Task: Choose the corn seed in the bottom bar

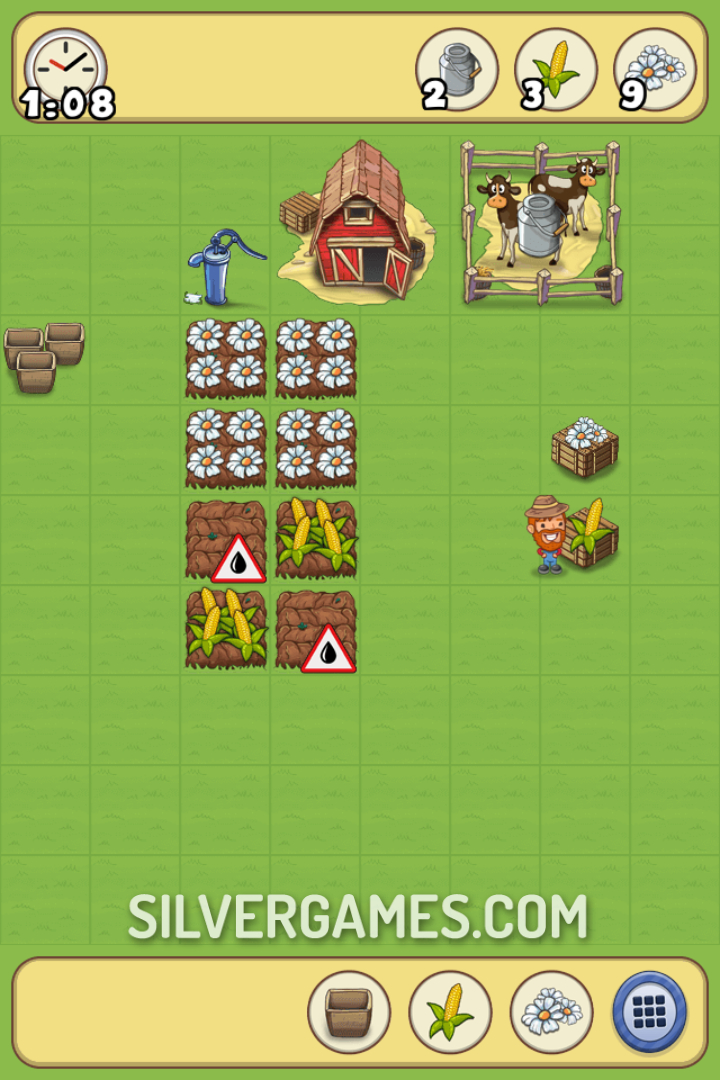Action: pyautogui.click(x=450, y=1012)
